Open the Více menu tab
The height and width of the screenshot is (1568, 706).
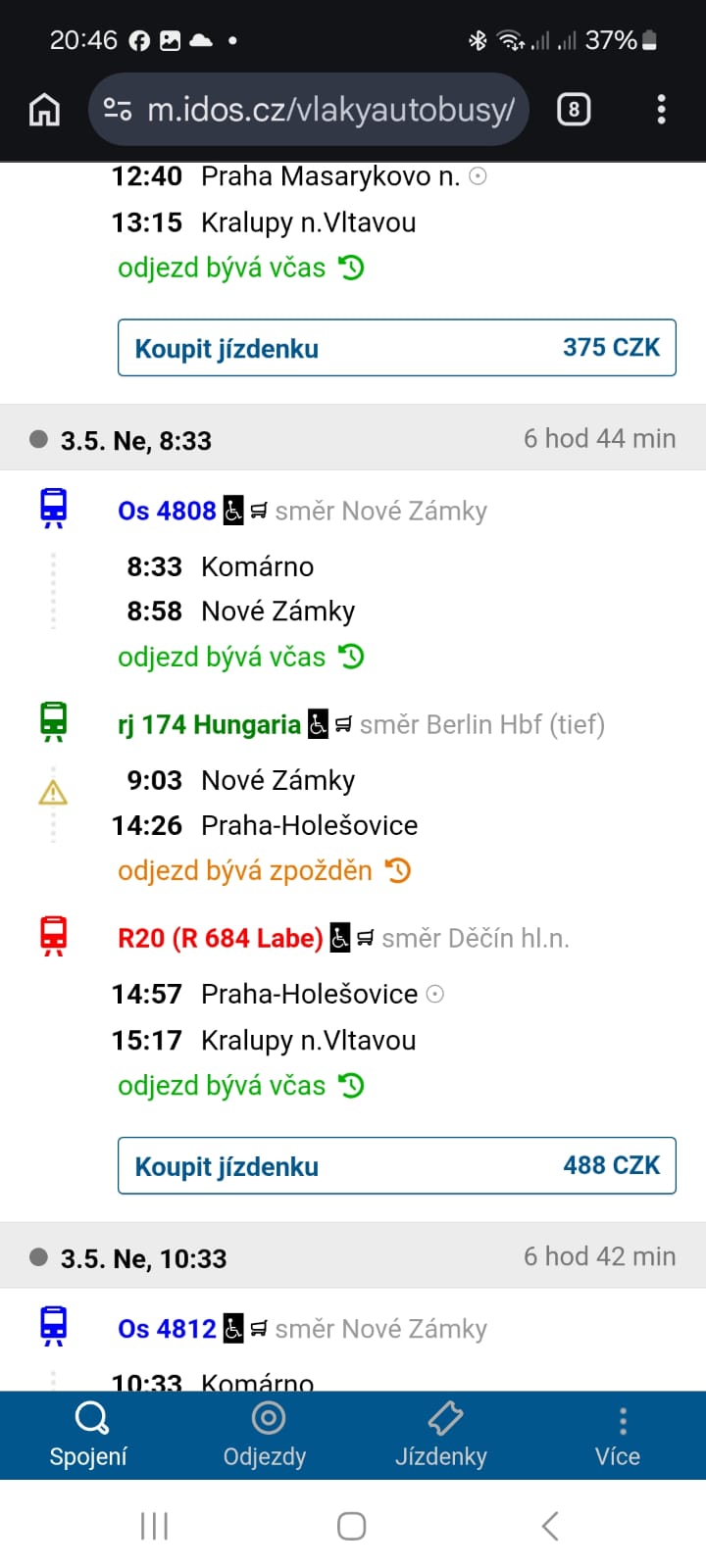(618, 1435)
